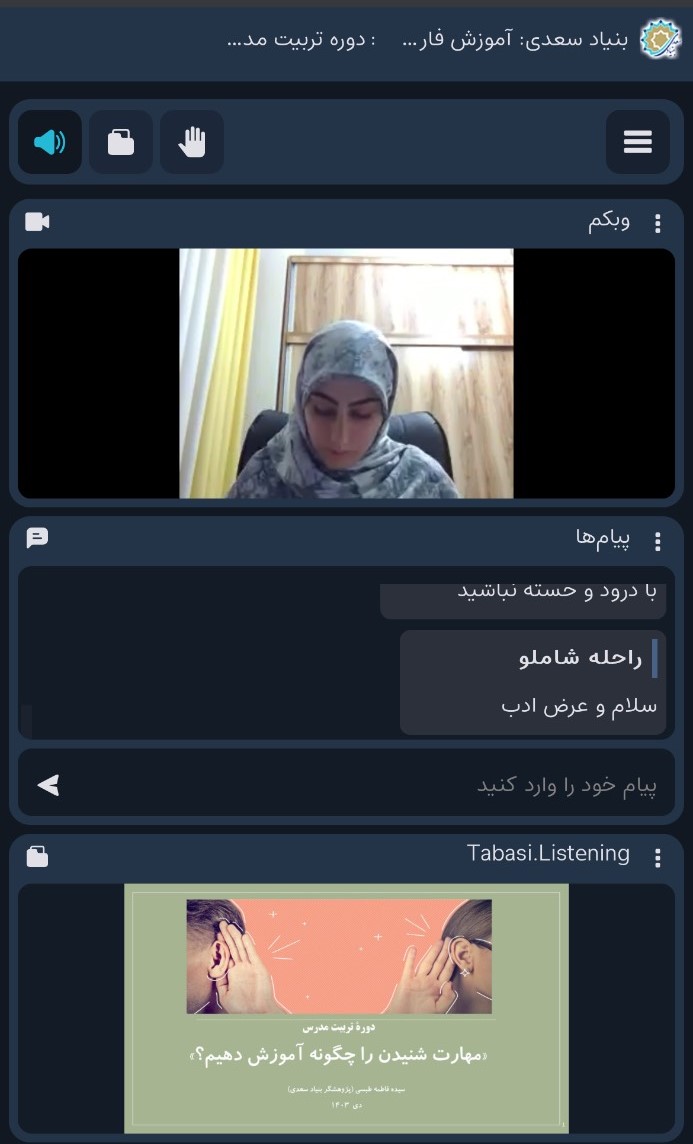This screenshot has width=693, height=1144.
Task: Open Tabasi.Listening panel options menu
Action: pyautogui.click(x=657, y=858)
